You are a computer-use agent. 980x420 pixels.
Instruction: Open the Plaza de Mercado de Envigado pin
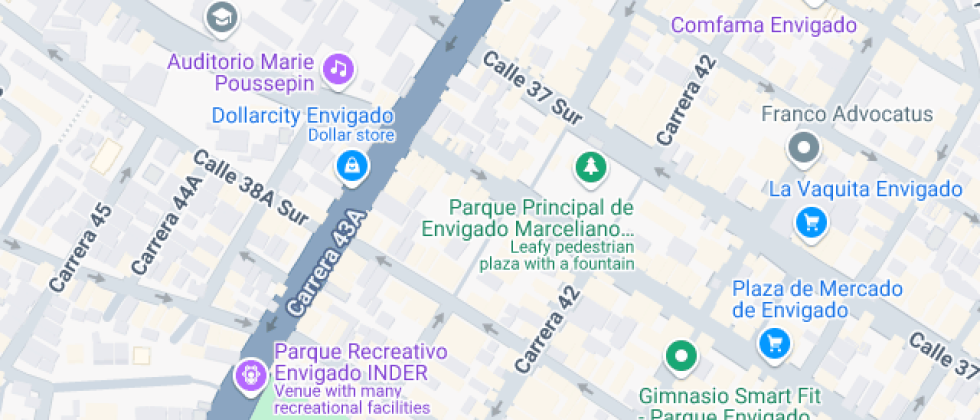pos(773,344)
